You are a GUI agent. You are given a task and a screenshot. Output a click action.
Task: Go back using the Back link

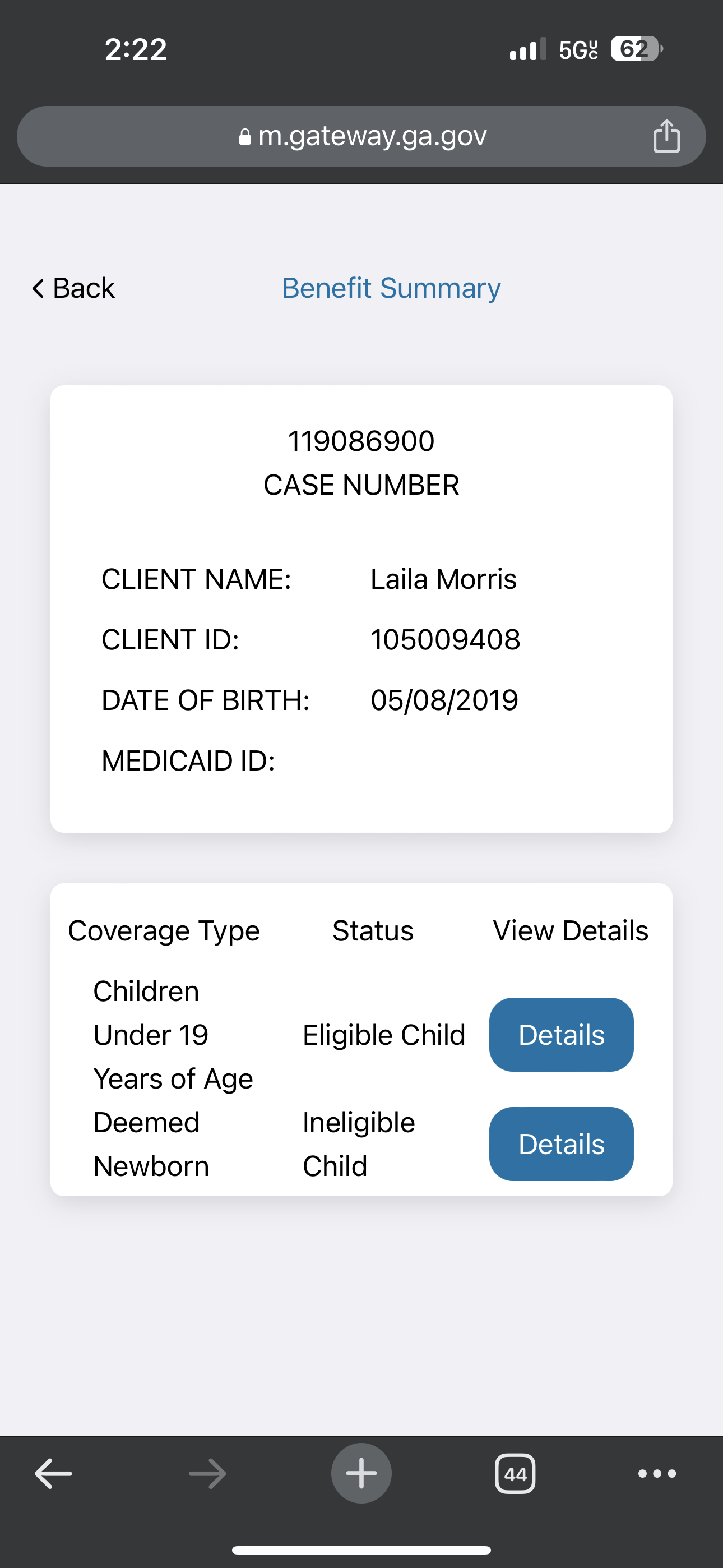coord(73,288)
